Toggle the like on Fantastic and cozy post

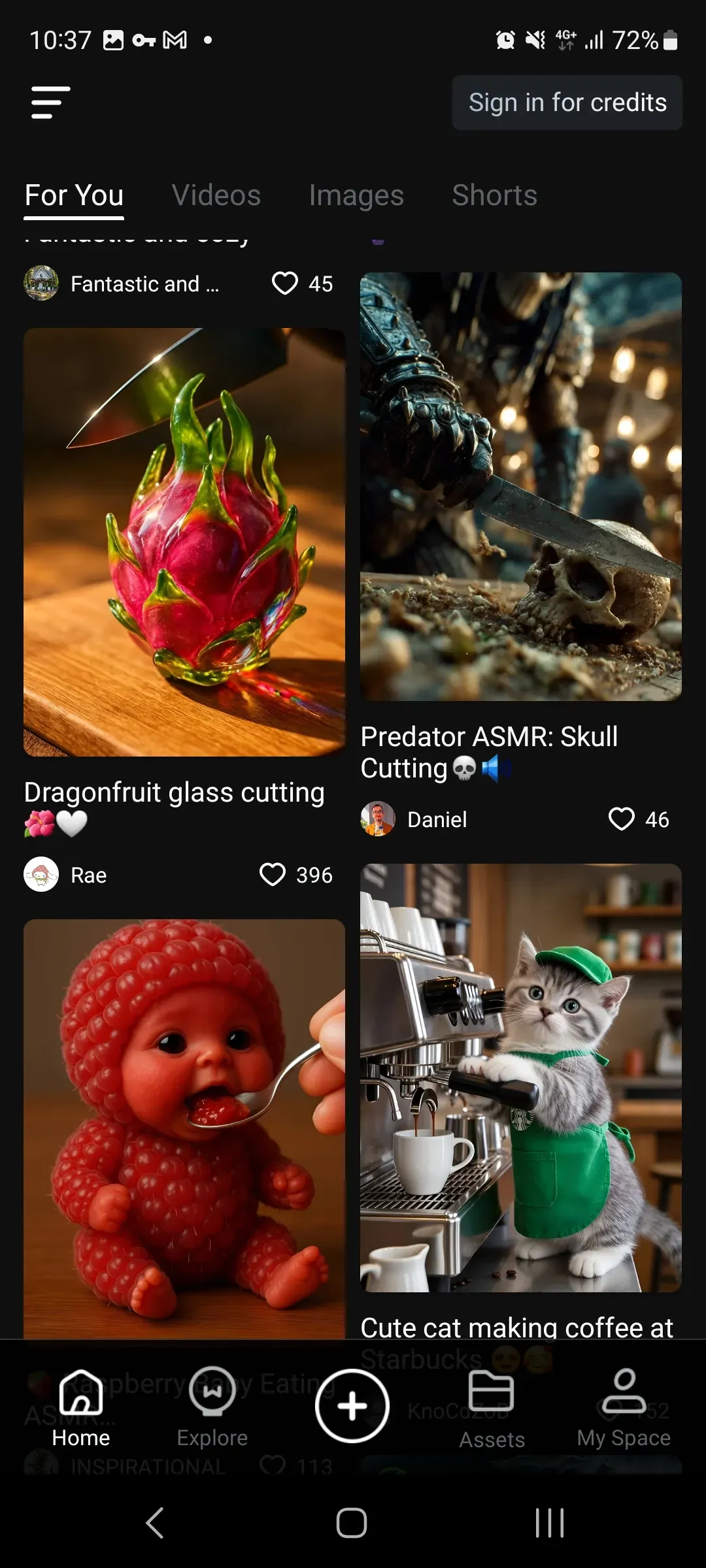click(286, 284)
